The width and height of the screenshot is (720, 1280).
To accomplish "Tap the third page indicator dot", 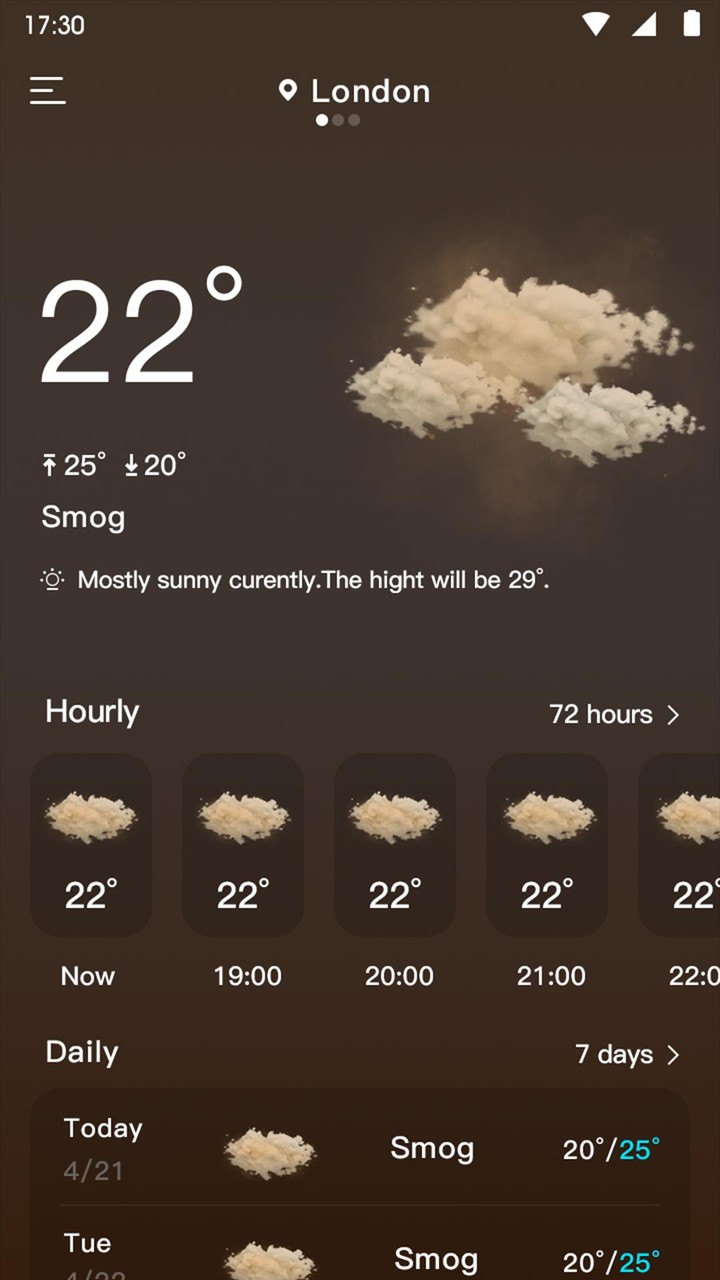I will coord(354,120).
